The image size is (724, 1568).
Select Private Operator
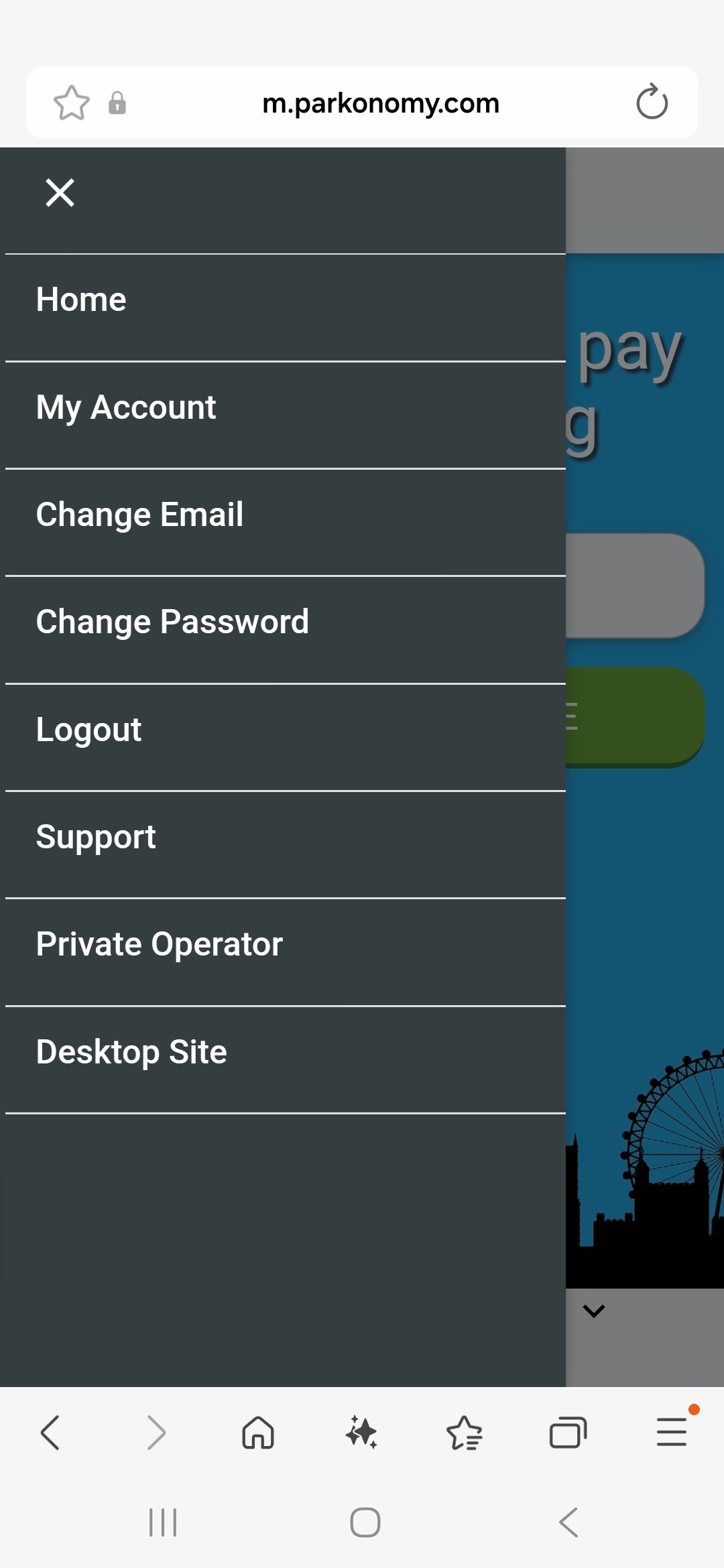[160, 944]
